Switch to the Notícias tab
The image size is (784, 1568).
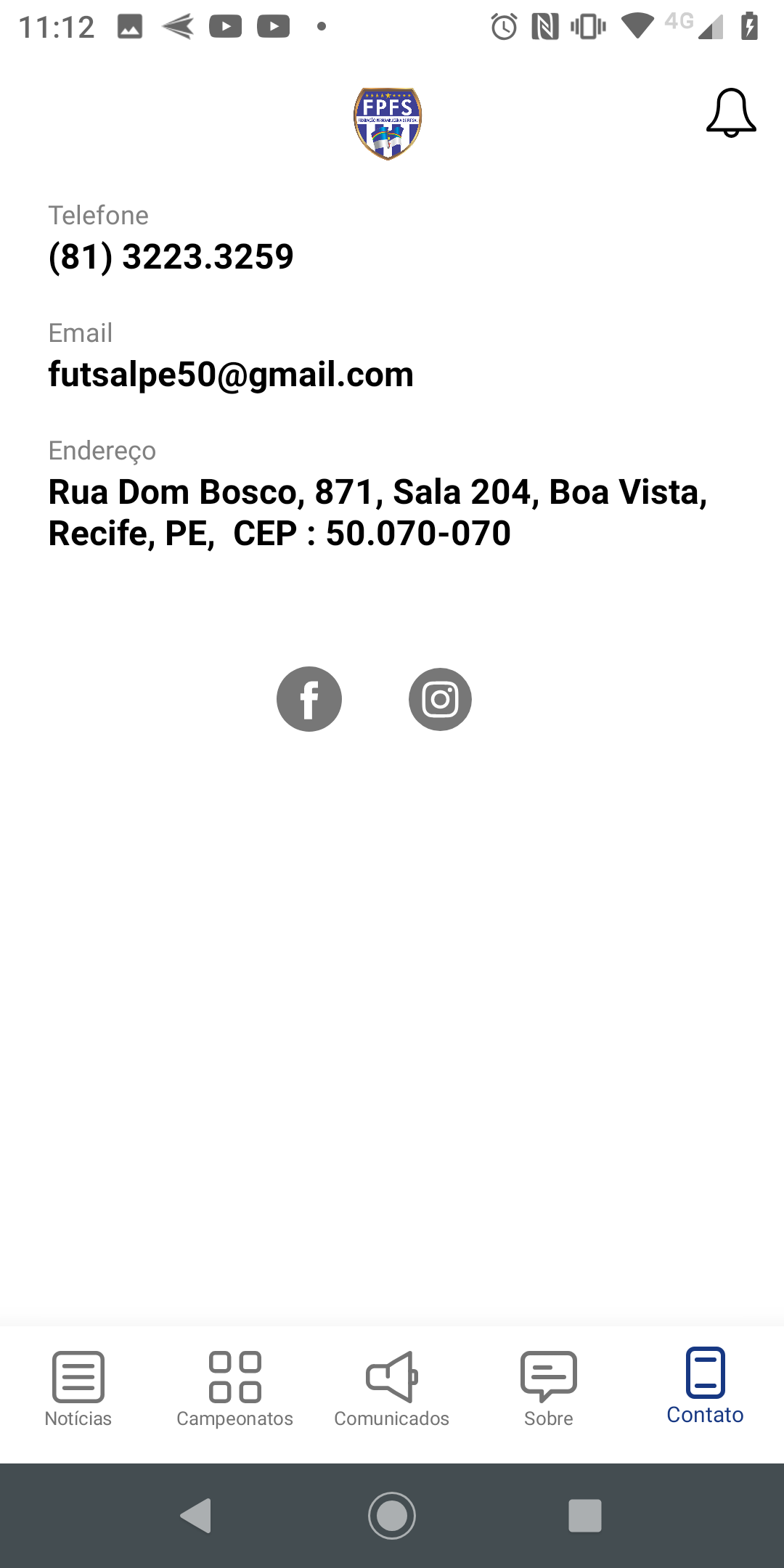[x=78, y=1389]
